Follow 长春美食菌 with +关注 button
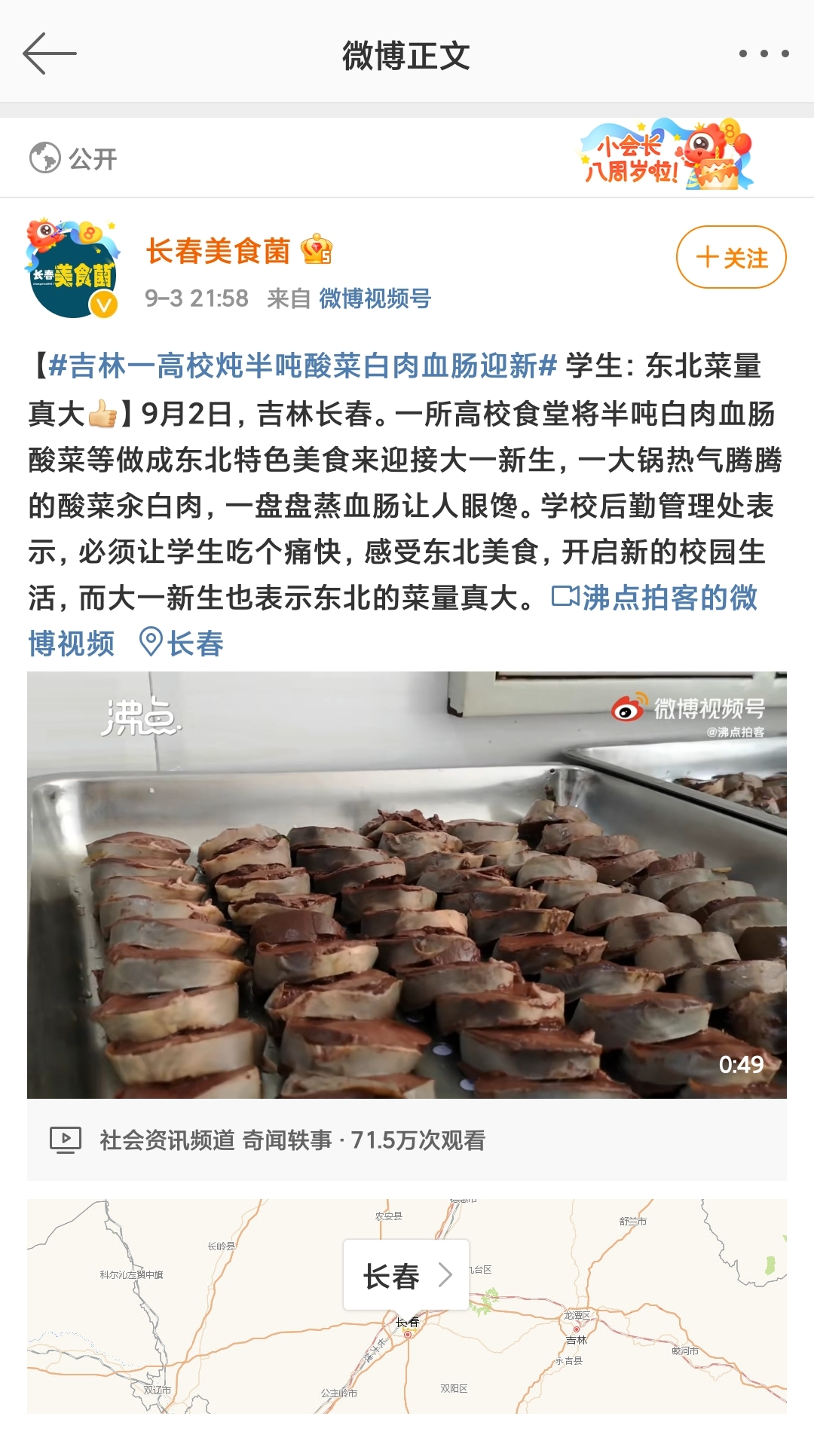The width and height of the screenshot is (814, 1456). [x=731, y=258]
